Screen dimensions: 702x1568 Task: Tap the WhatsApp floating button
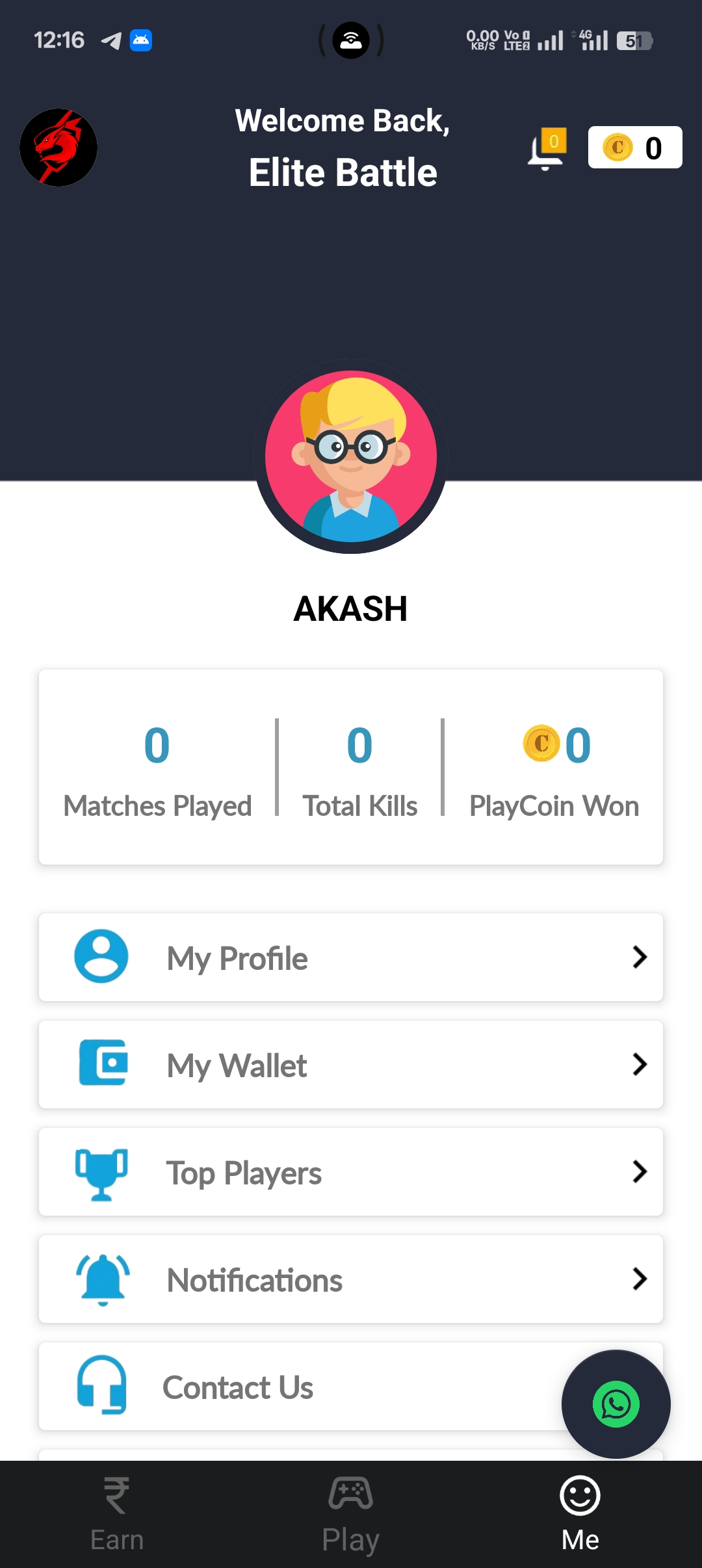pos(616,1404)
